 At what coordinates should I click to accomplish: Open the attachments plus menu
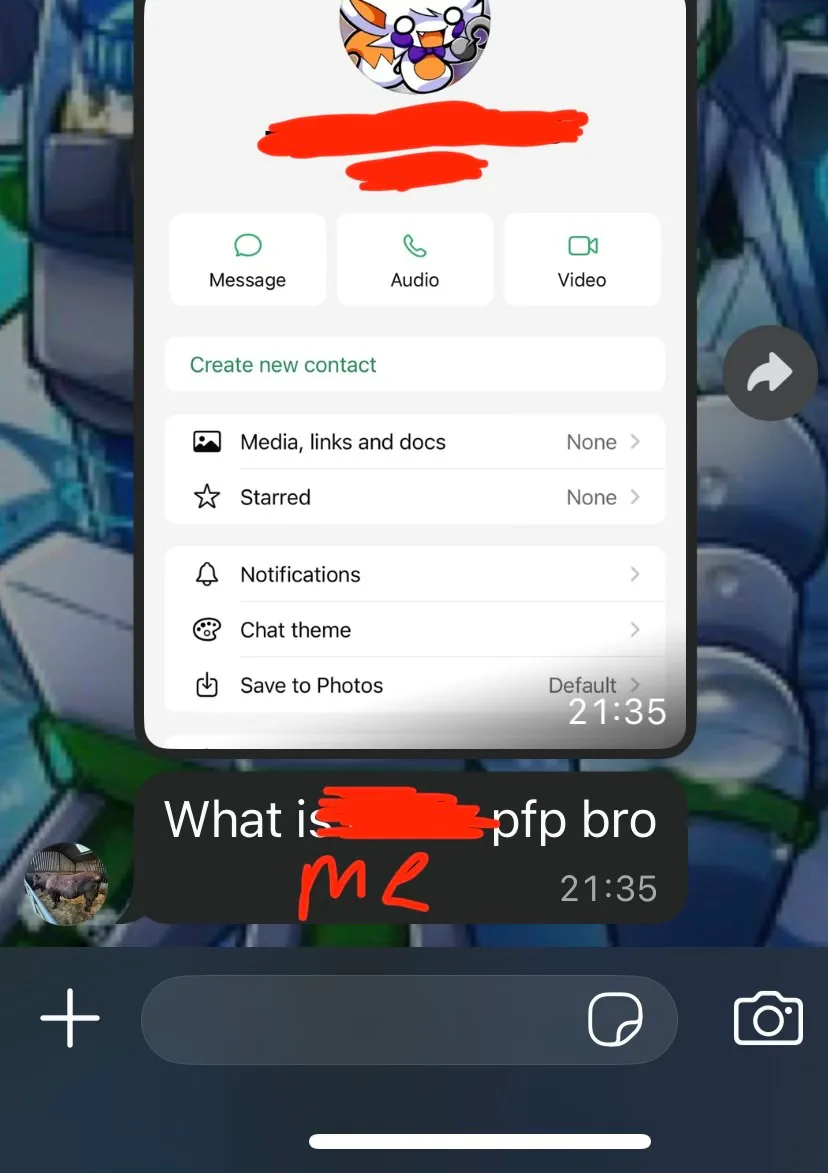point(70,1018)
